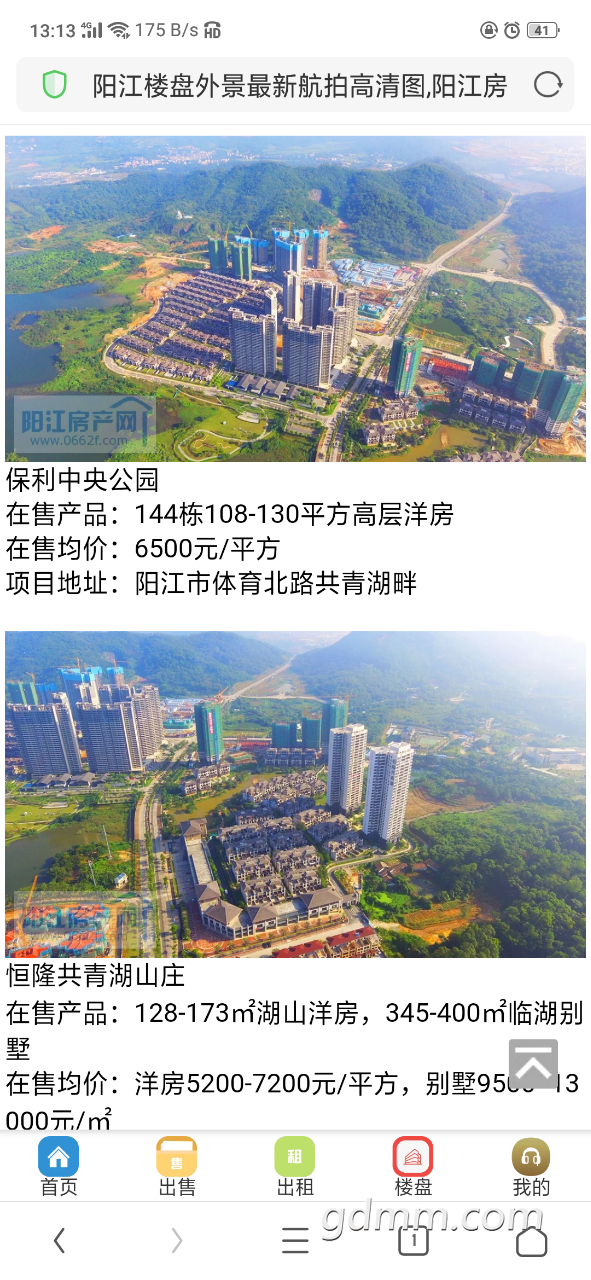Switch to the 出租 tab
Viewport: 591px width, 1280px height.
pyautogui.click(x=295, y=1167)
